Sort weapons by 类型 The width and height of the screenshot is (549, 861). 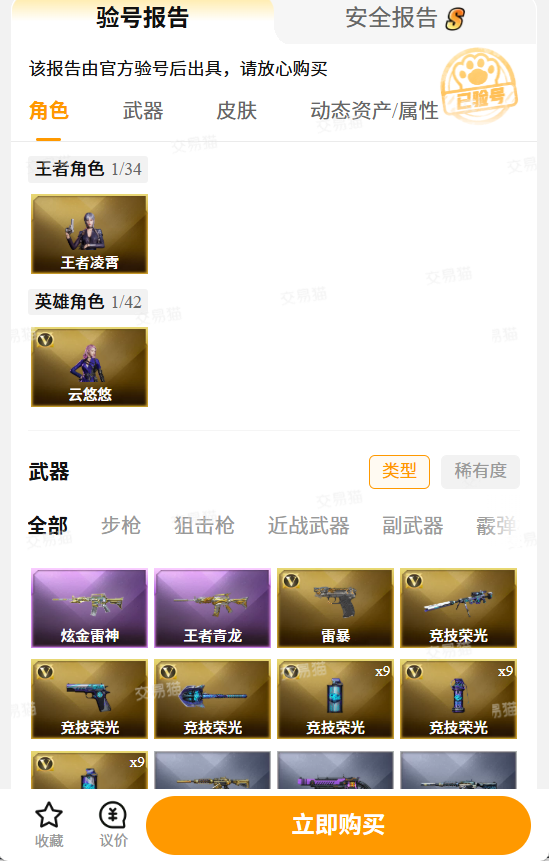point(399,471)
